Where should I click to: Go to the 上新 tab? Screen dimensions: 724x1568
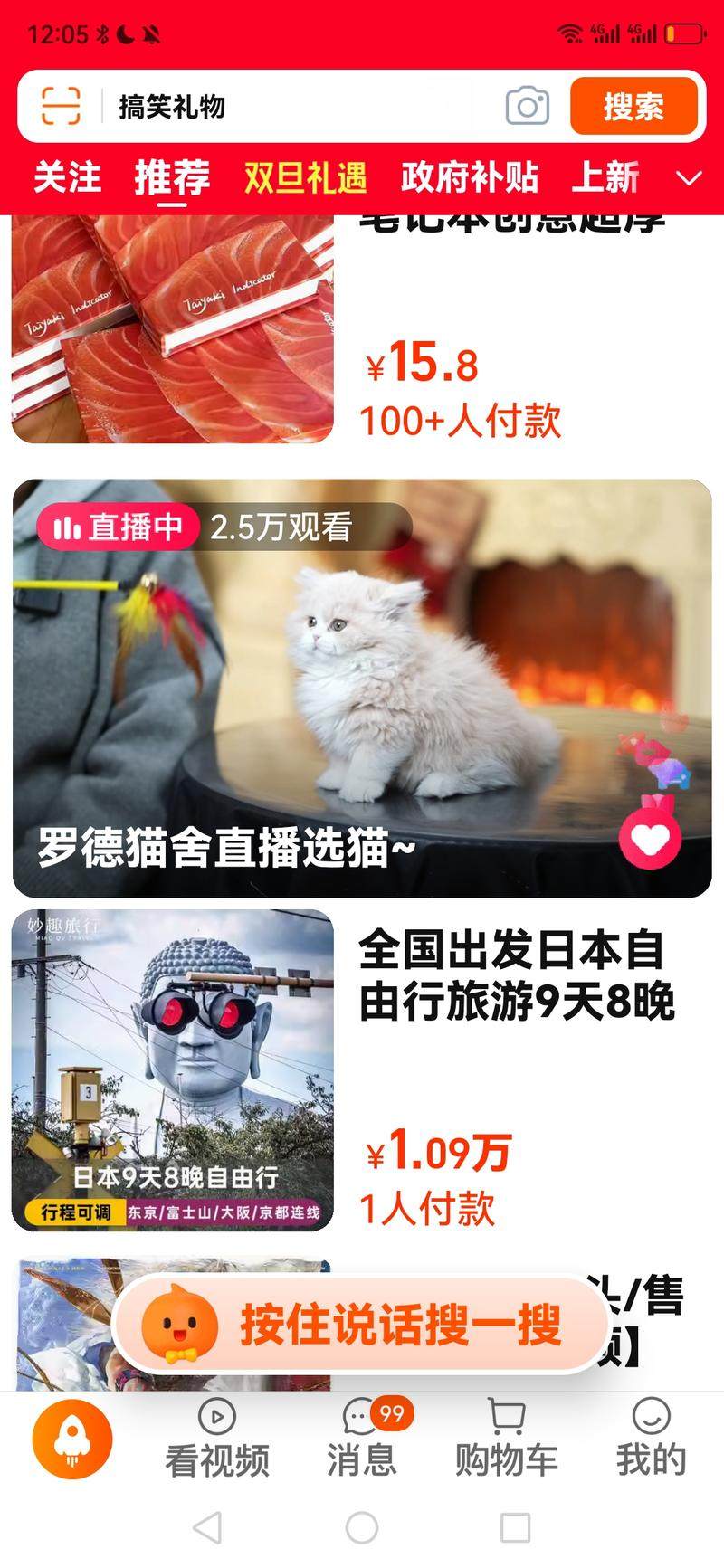pyautogui.click(x=605, y=177)
